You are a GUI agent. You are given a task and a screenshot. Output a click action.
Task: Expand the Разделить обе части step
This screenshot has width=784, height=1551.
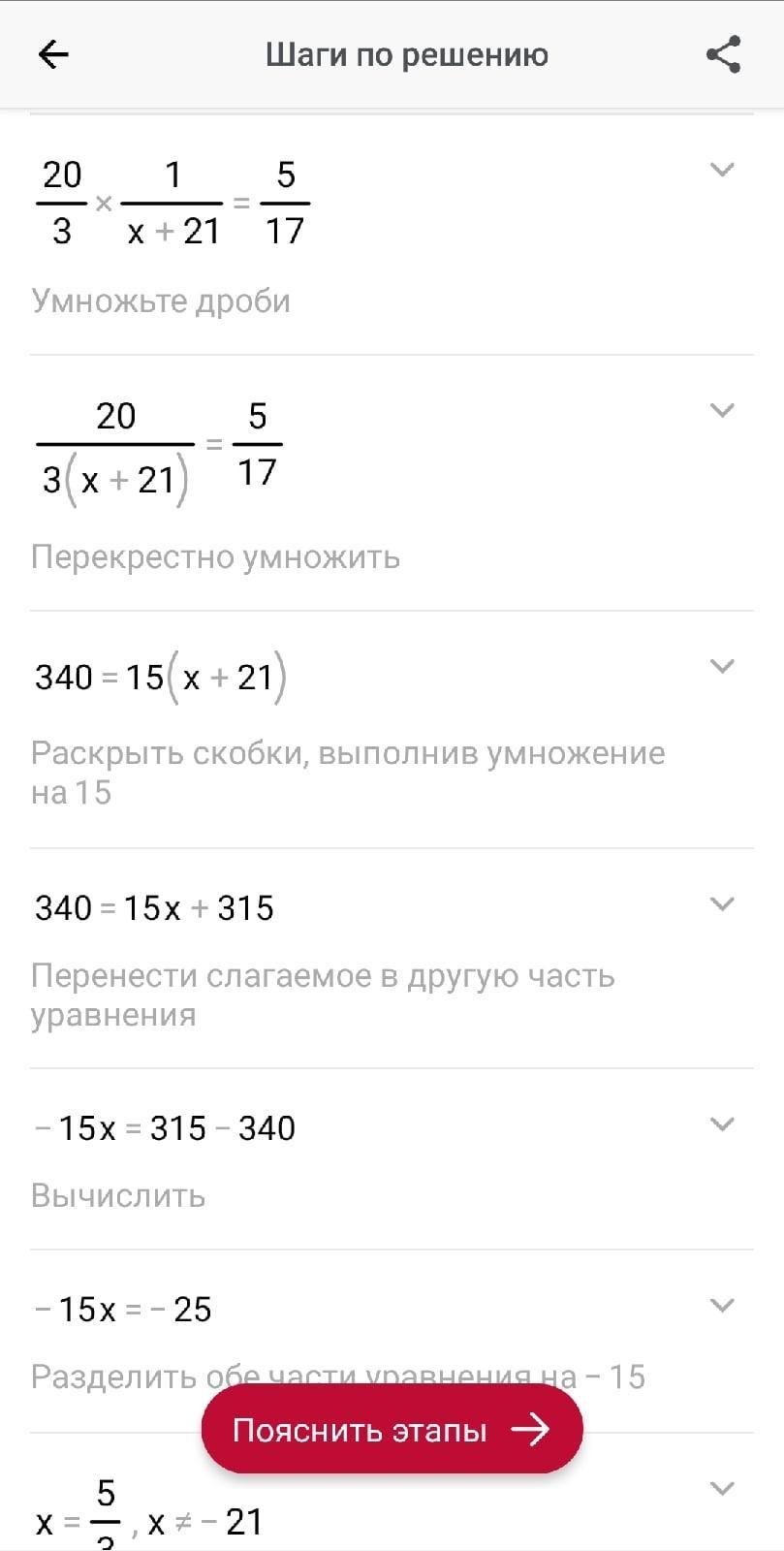click(722, 1306)
